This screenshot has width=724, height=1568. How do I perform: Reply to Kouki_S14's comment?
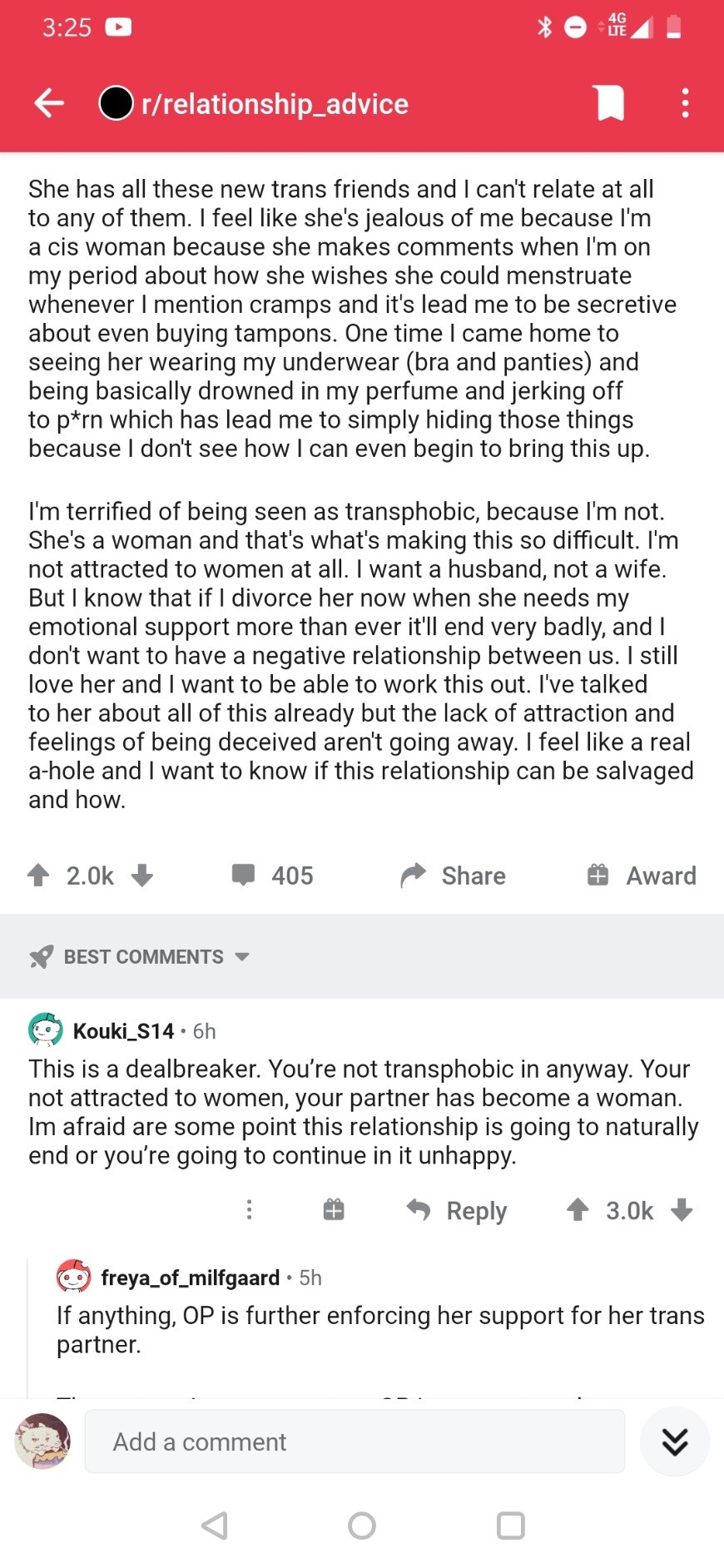click(457, 1210)
